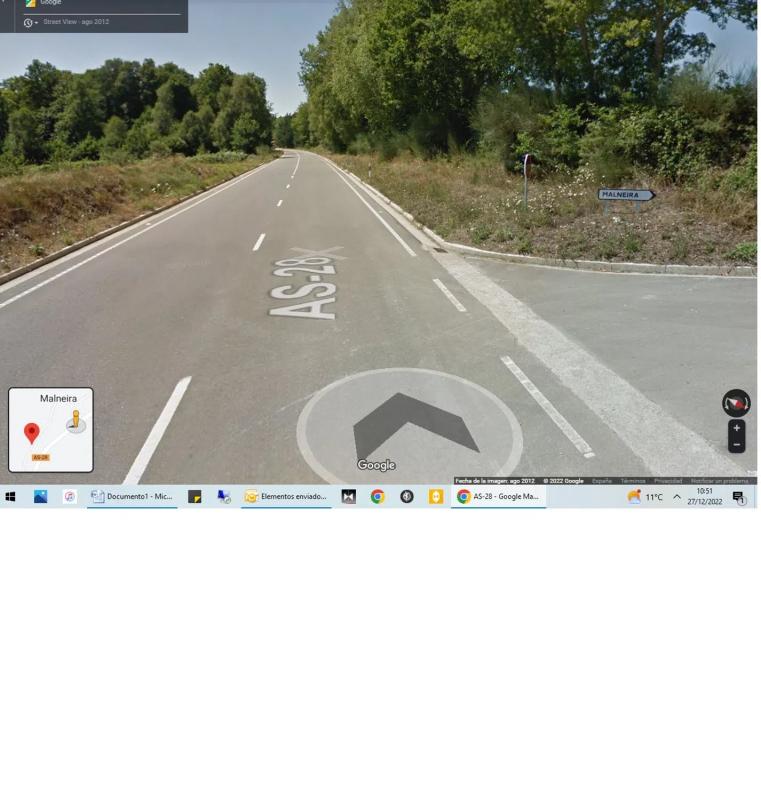The width and height of the screenshot is (761, 800).
Task: Switch to Documento1 Word window
Action: [x=132, y=497]
